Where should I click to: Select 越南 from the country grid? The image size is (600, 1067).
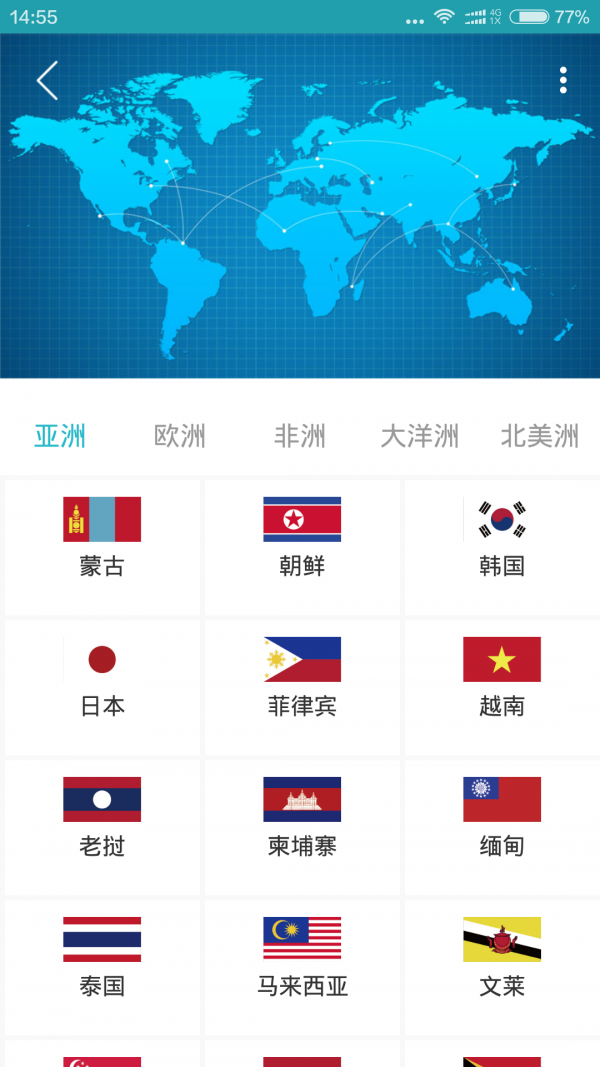(x=502, y=686)
